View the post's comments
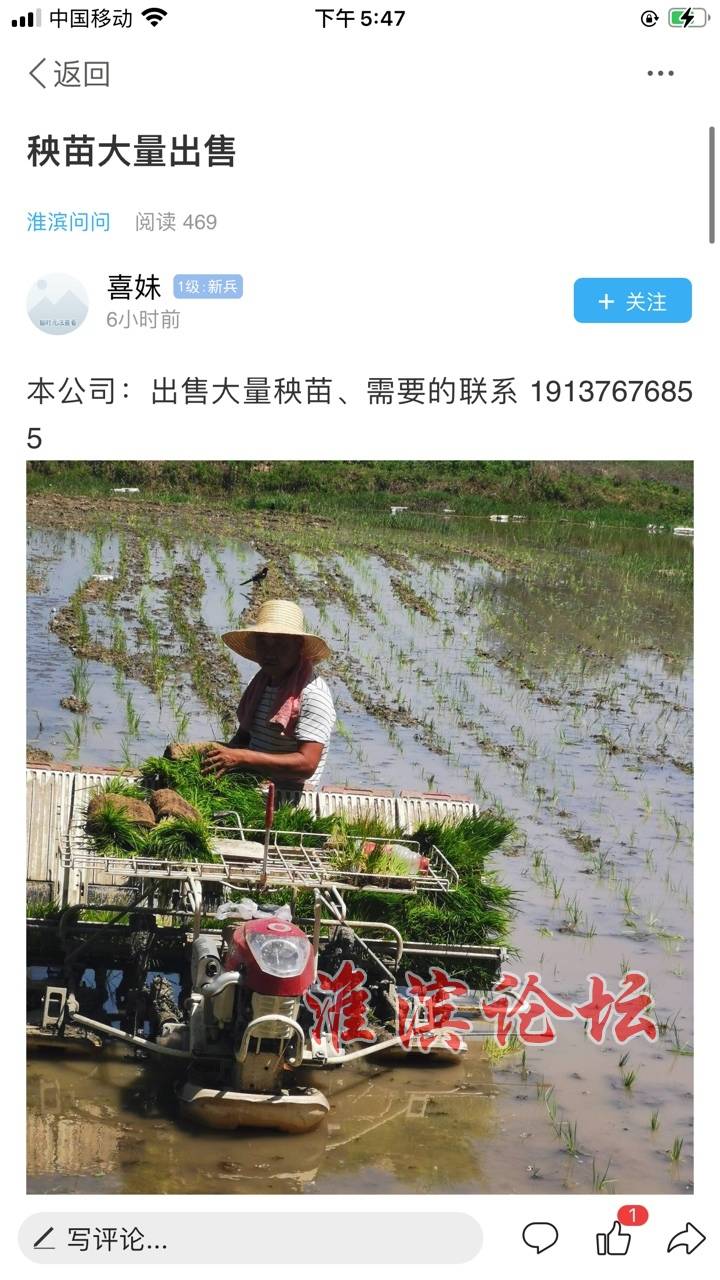 pos(540,1239)
